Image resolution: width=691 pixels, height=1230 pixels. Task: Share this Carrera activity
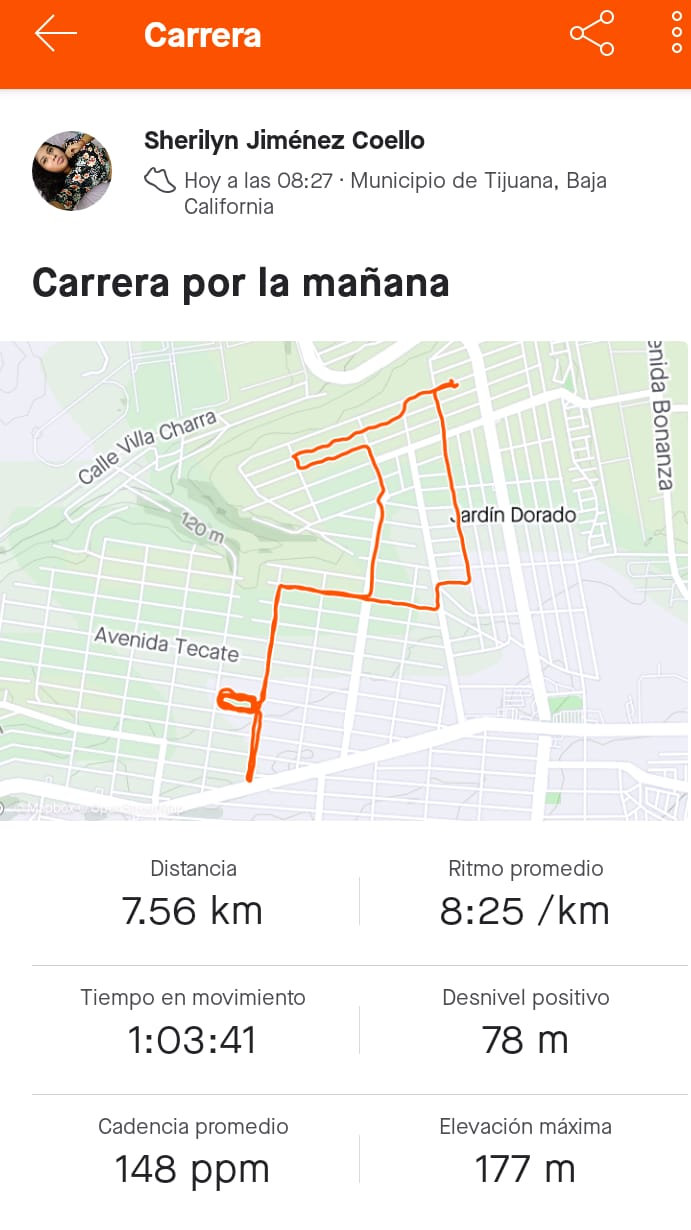(x=592, y=34)
